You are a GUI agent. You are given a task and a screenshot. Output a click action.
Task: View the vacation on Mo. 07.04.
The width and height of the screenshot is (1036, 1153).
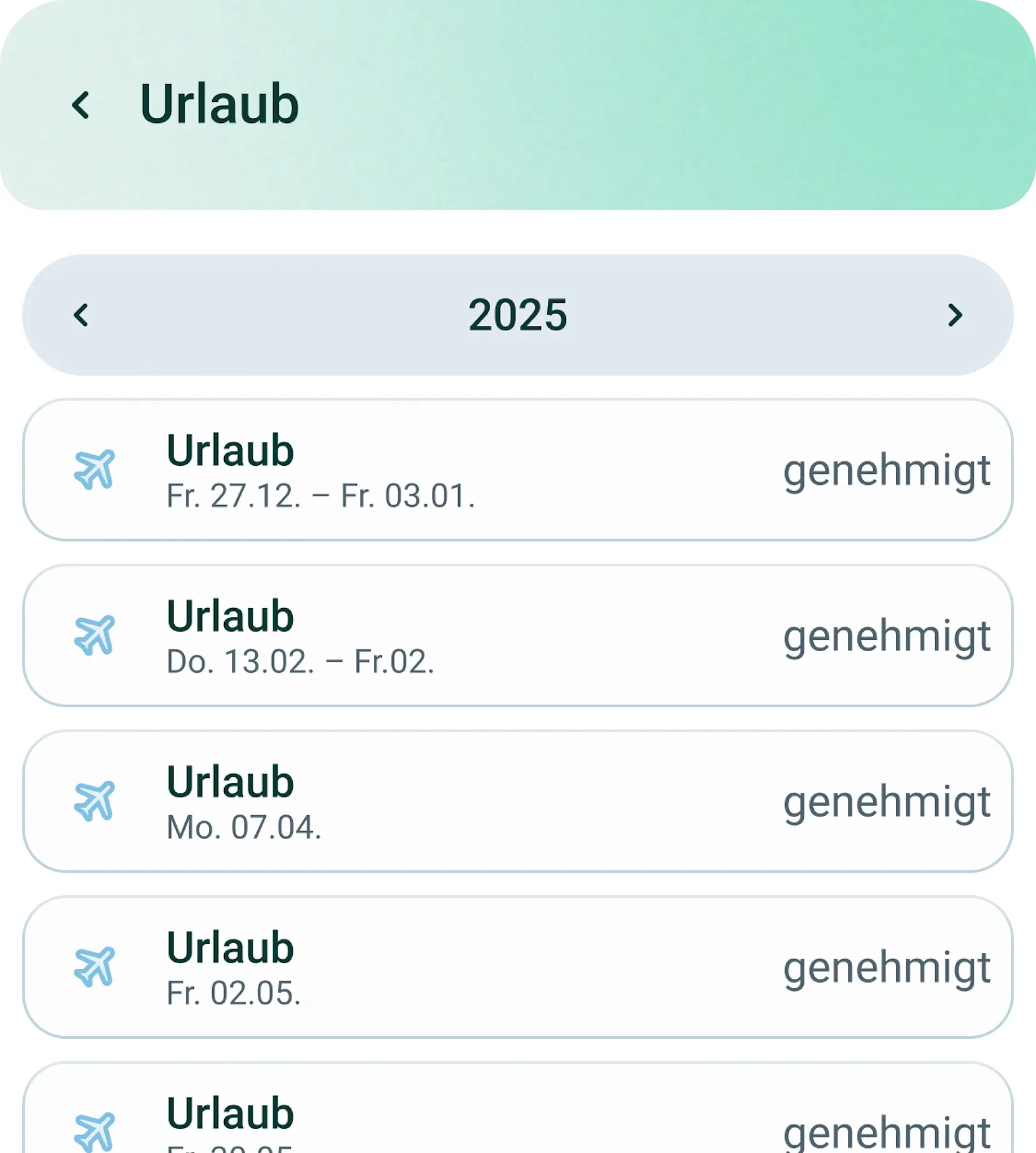517,802
